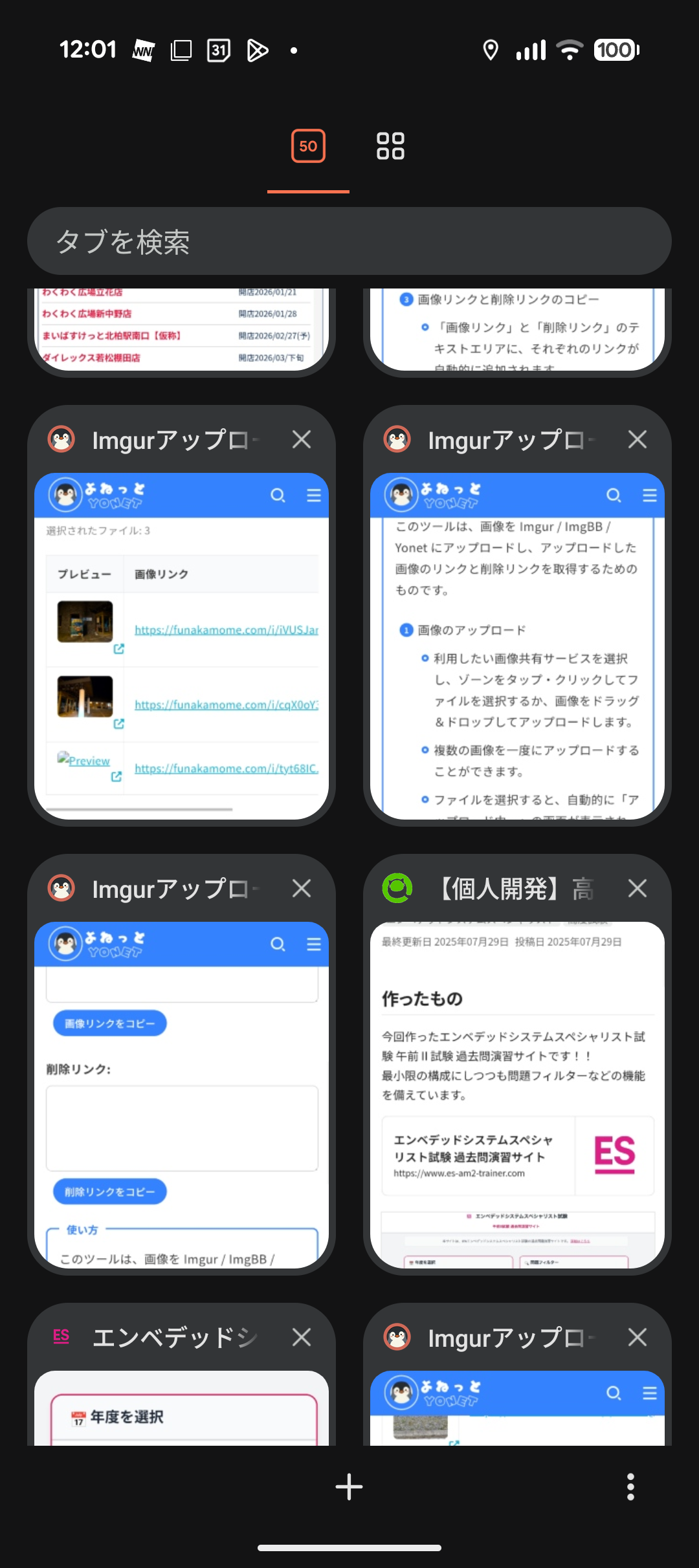Close the Imgur tab showing 画像のアップロード instructions
The image size is (699, 1568).
click(638, 440)
